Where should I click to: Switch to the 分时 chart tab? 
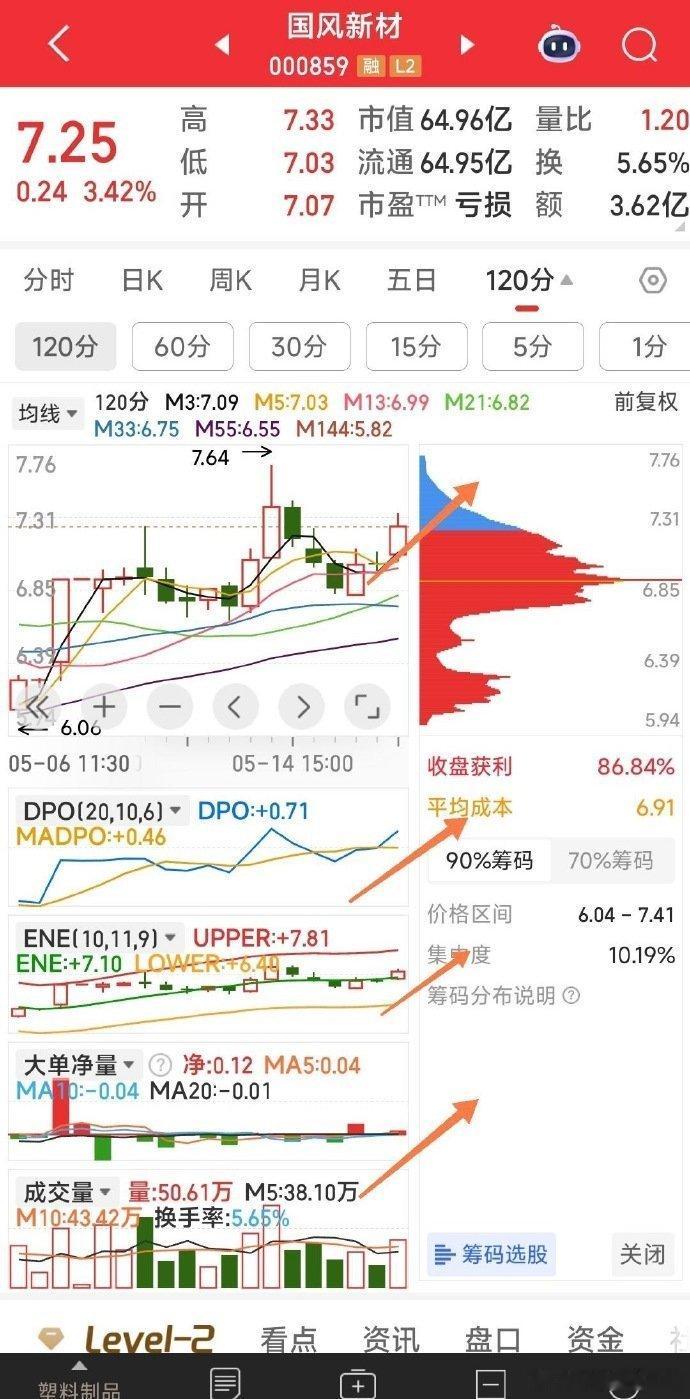coord(49,281)
